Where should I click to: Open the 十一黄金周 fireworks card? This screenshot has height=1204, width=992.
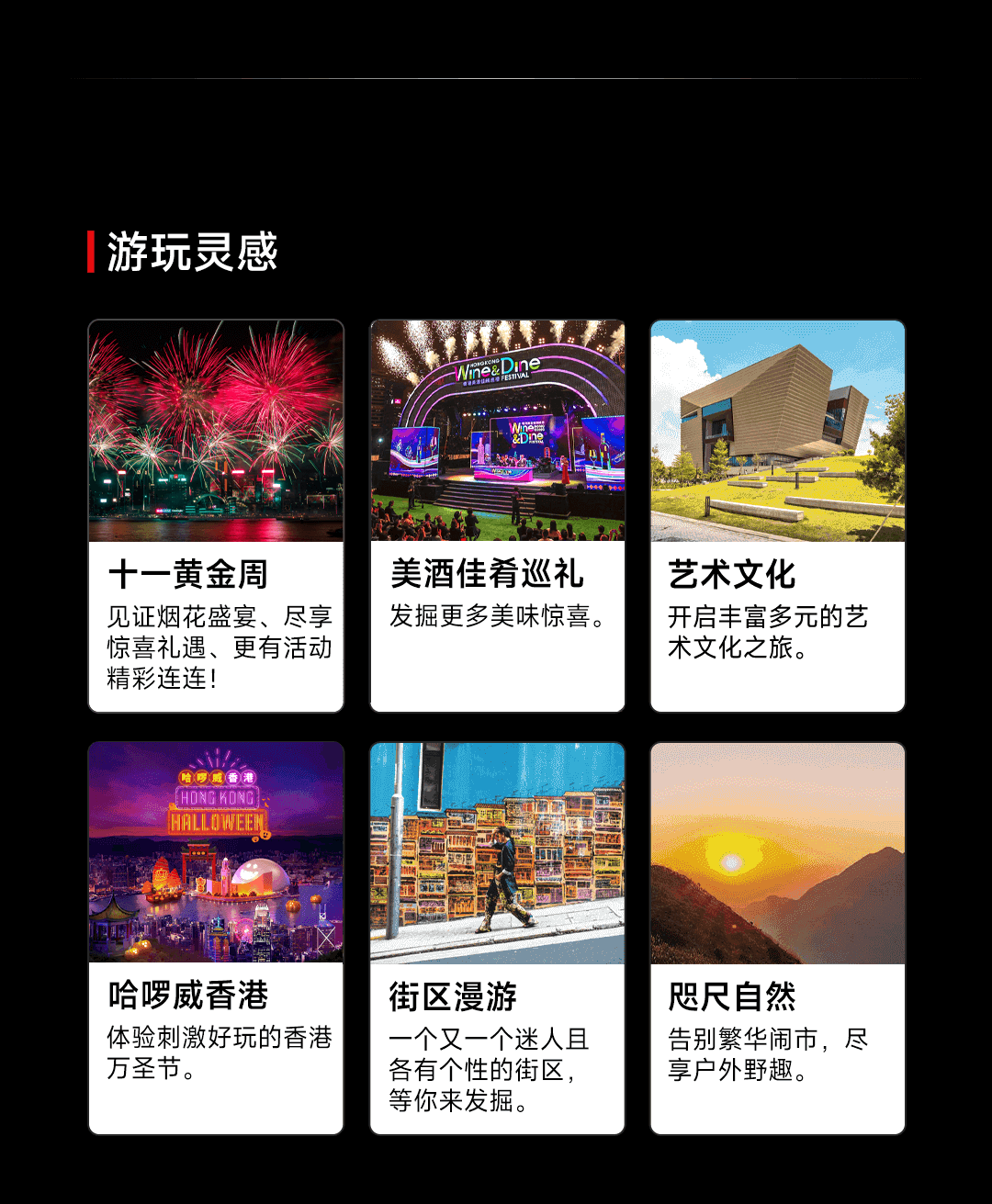(216, 515)
